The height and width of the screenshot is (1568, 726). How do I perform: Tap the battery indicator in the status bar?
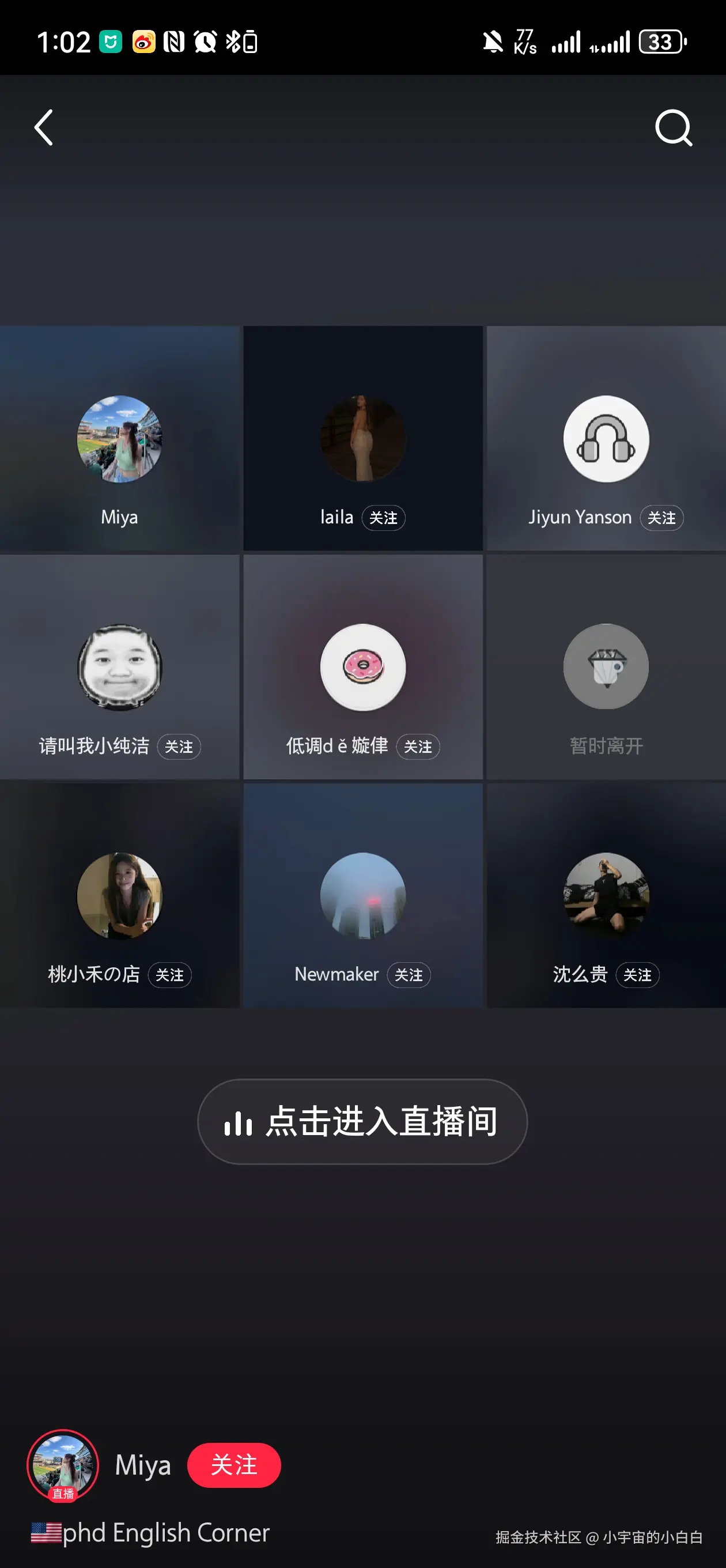(661, 42)
